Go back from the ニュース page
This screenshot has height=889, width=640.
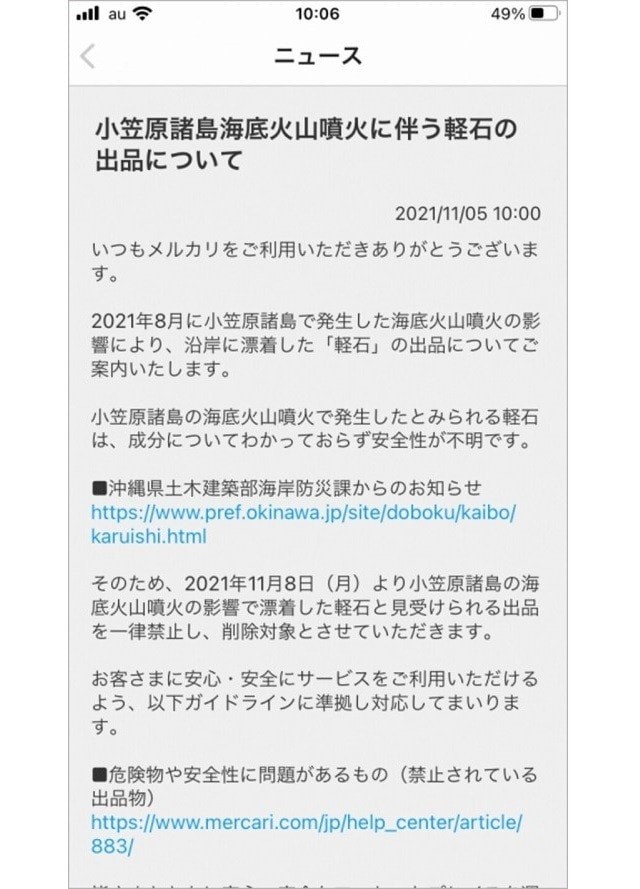pos(88,56)
